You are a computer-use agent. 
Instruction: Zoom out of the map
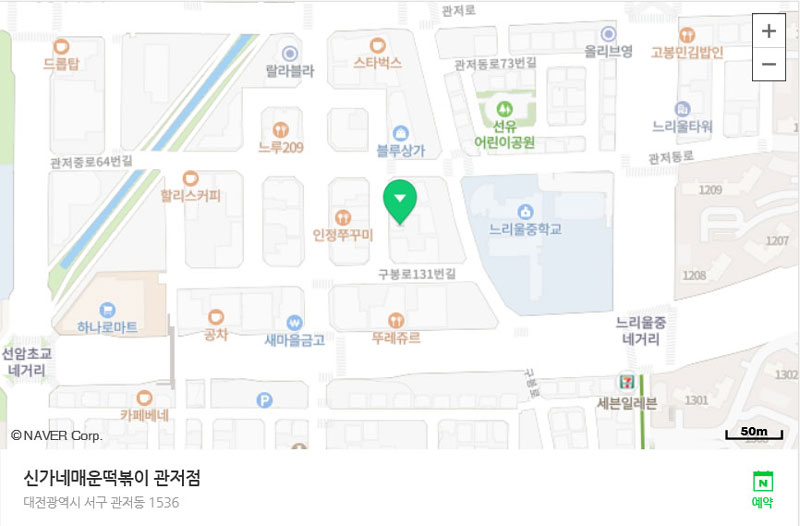[x=768, y=64]
